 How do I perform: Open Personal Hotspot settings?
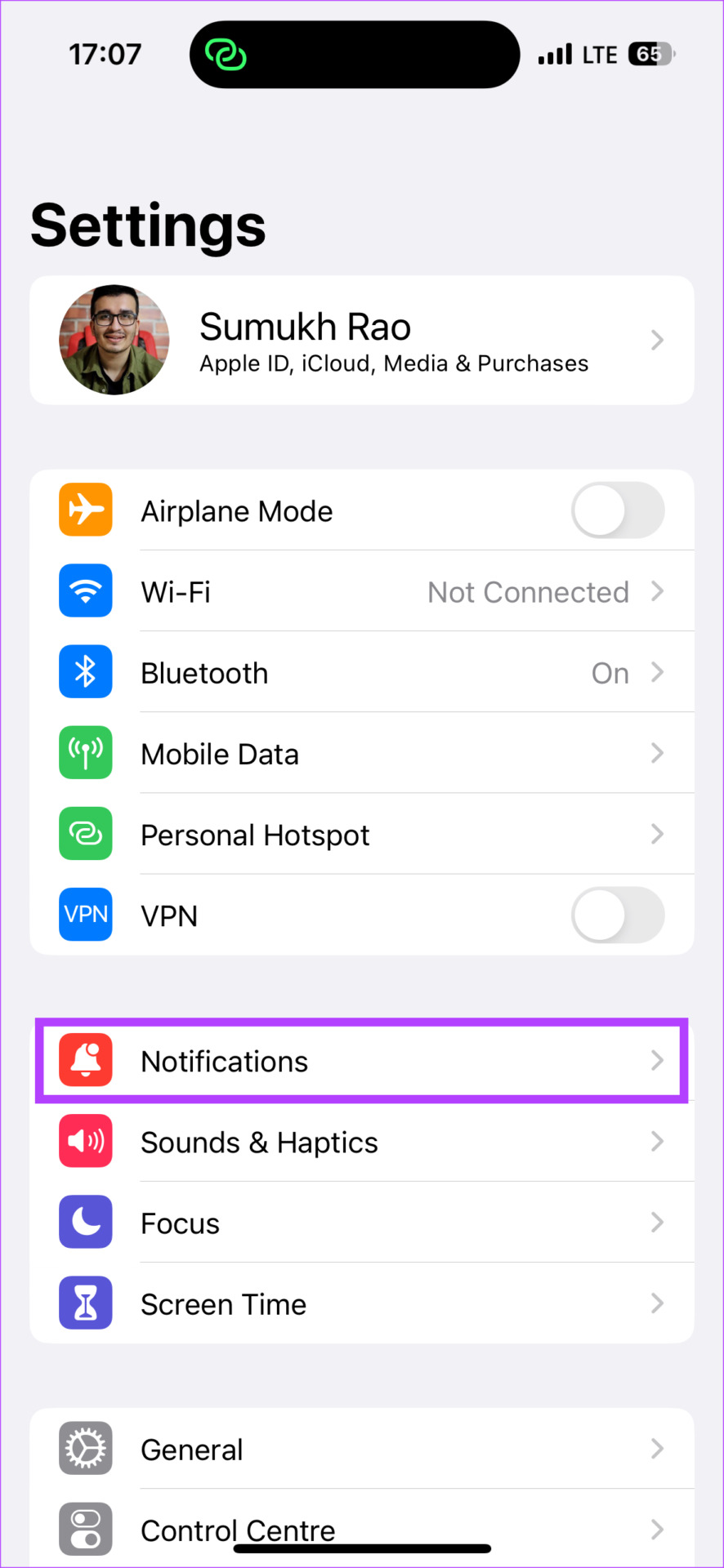362,834
